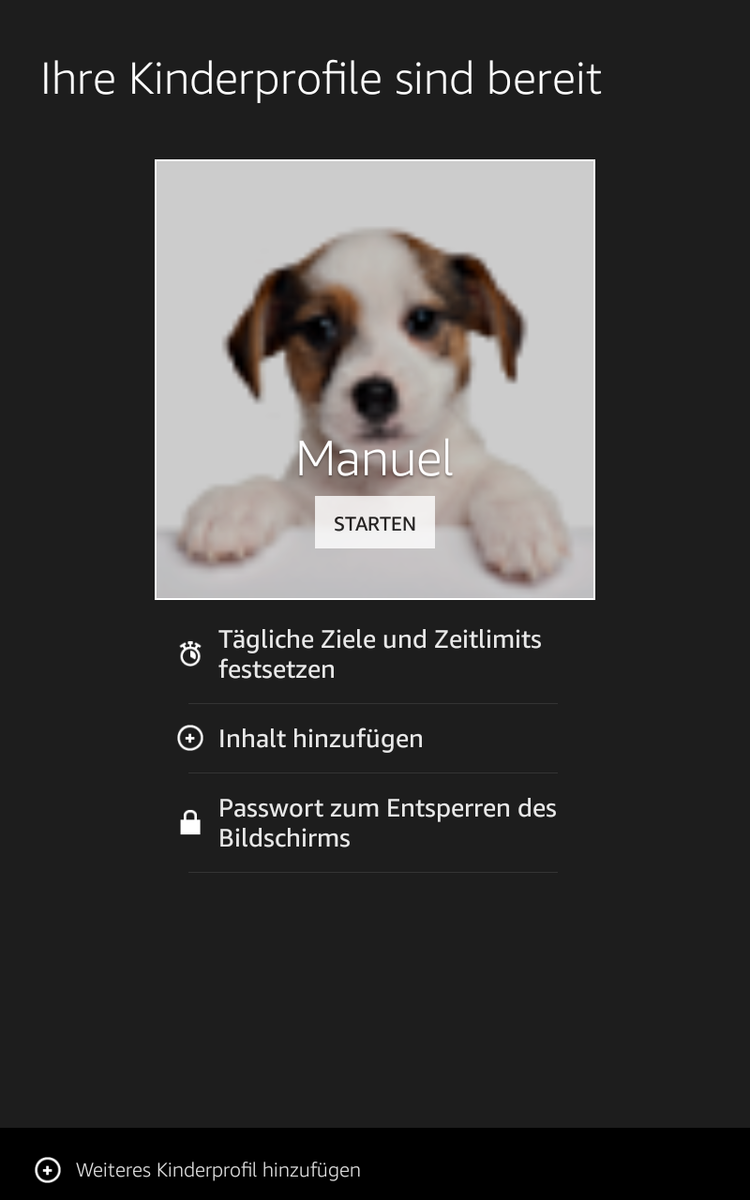This screenshot has height=1200, width=750.
Task: Select Inhalt hinzufügen
Action: pos(320,739)
